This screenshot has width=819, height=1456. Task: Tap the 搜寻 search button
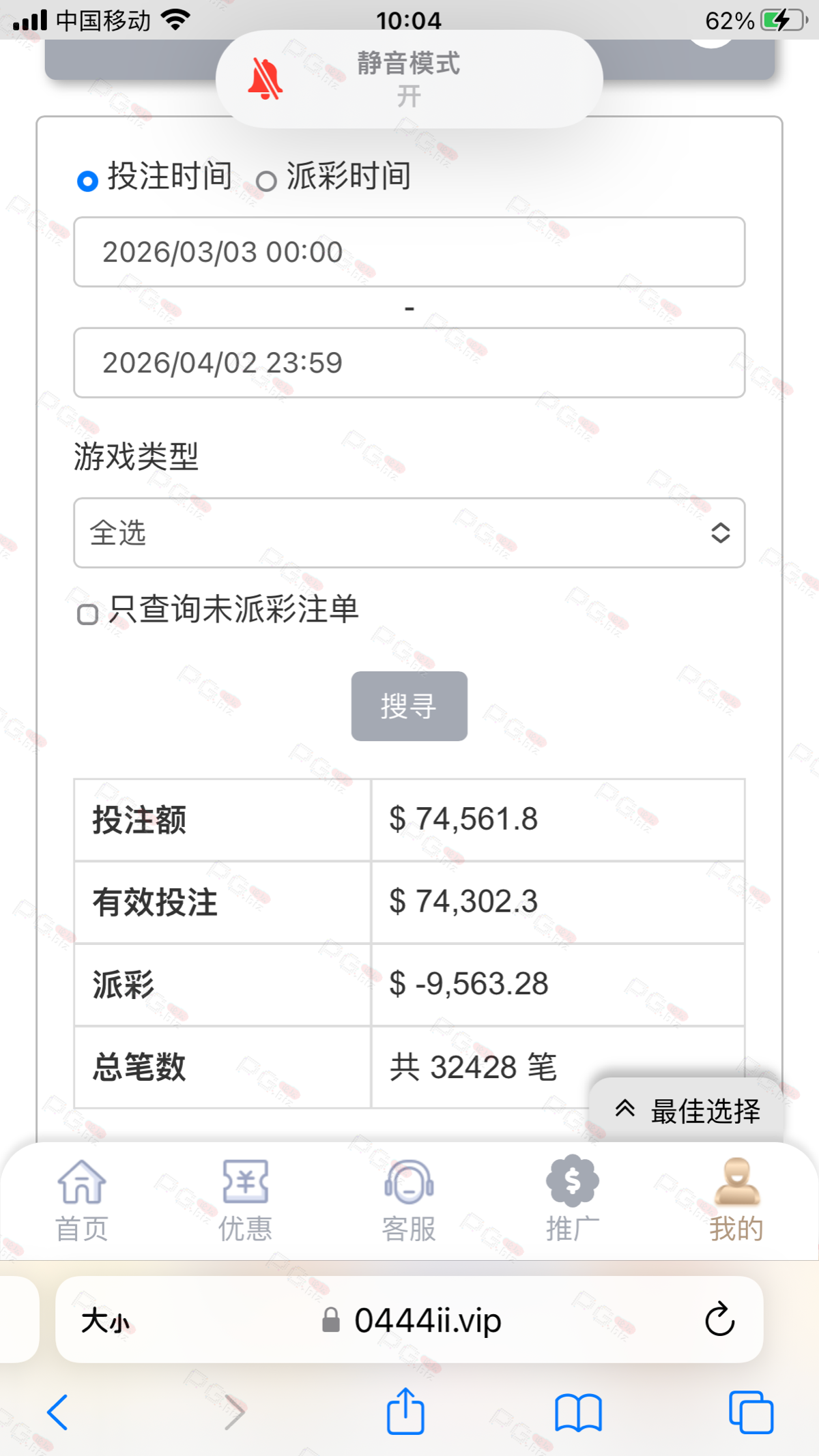tap(409, 705)
